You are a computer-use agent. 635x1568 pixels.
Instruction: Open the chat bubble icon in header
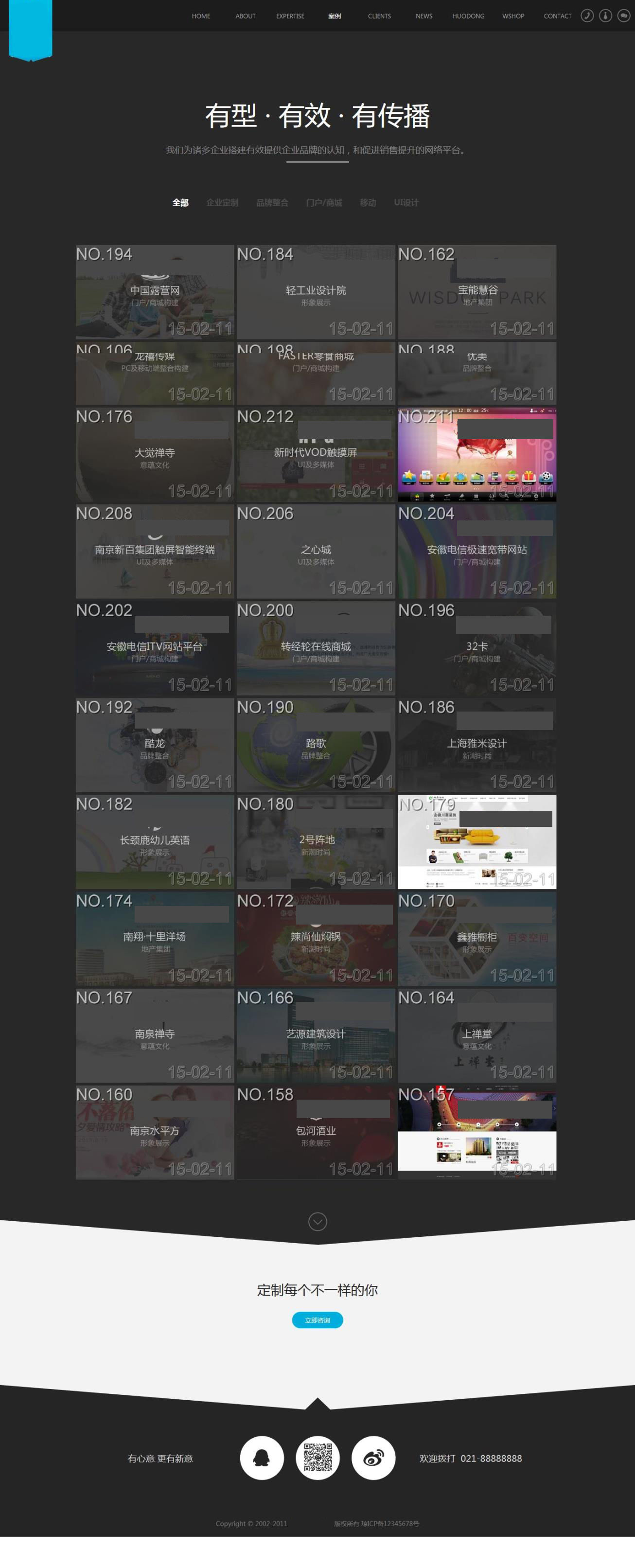[x=623, y=16]
